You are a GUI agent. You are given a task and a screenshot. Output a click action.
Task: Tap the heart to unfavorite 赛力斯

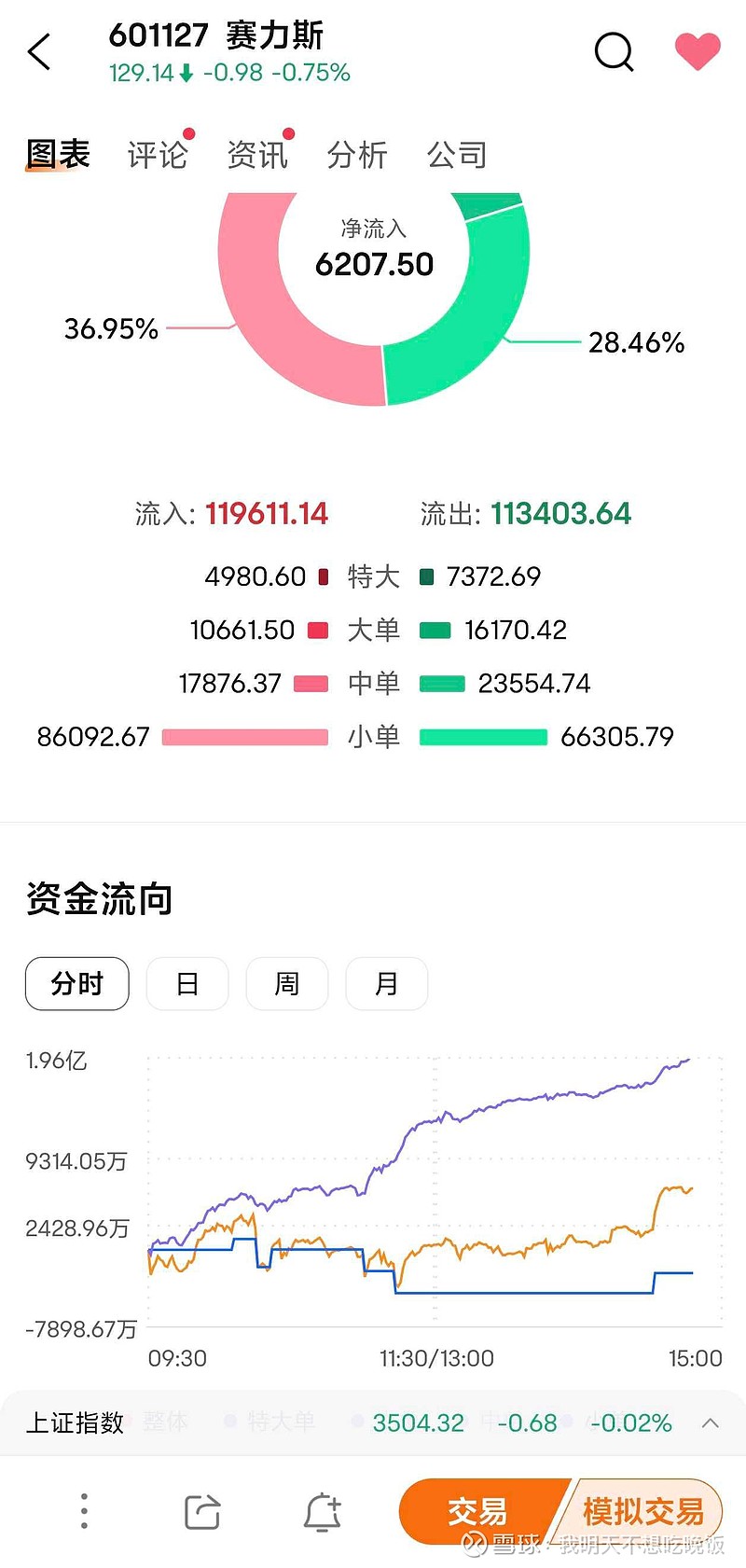click(x=699, y=52)
